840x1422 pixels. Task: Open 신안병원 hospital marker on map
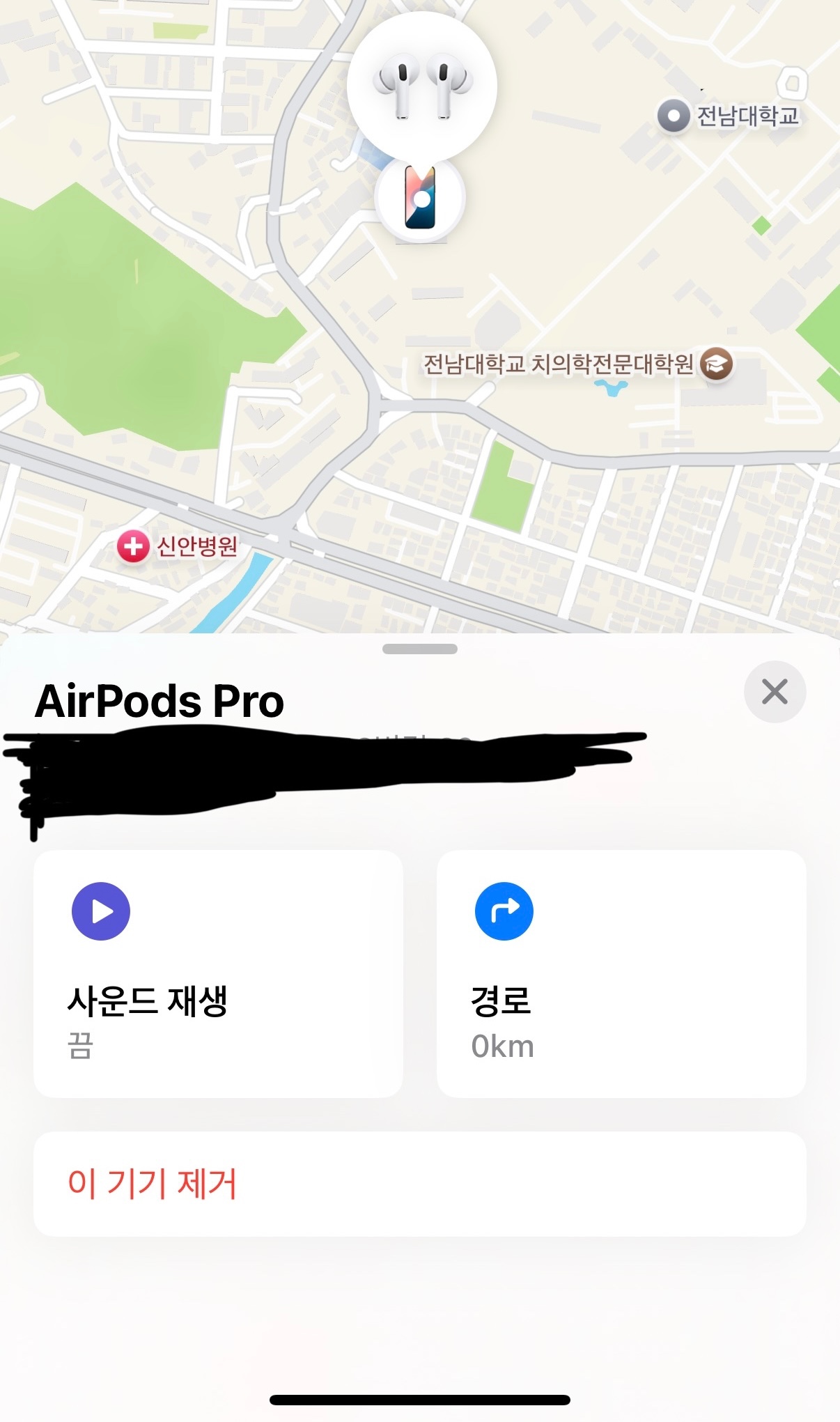click(x=133, y=546)
